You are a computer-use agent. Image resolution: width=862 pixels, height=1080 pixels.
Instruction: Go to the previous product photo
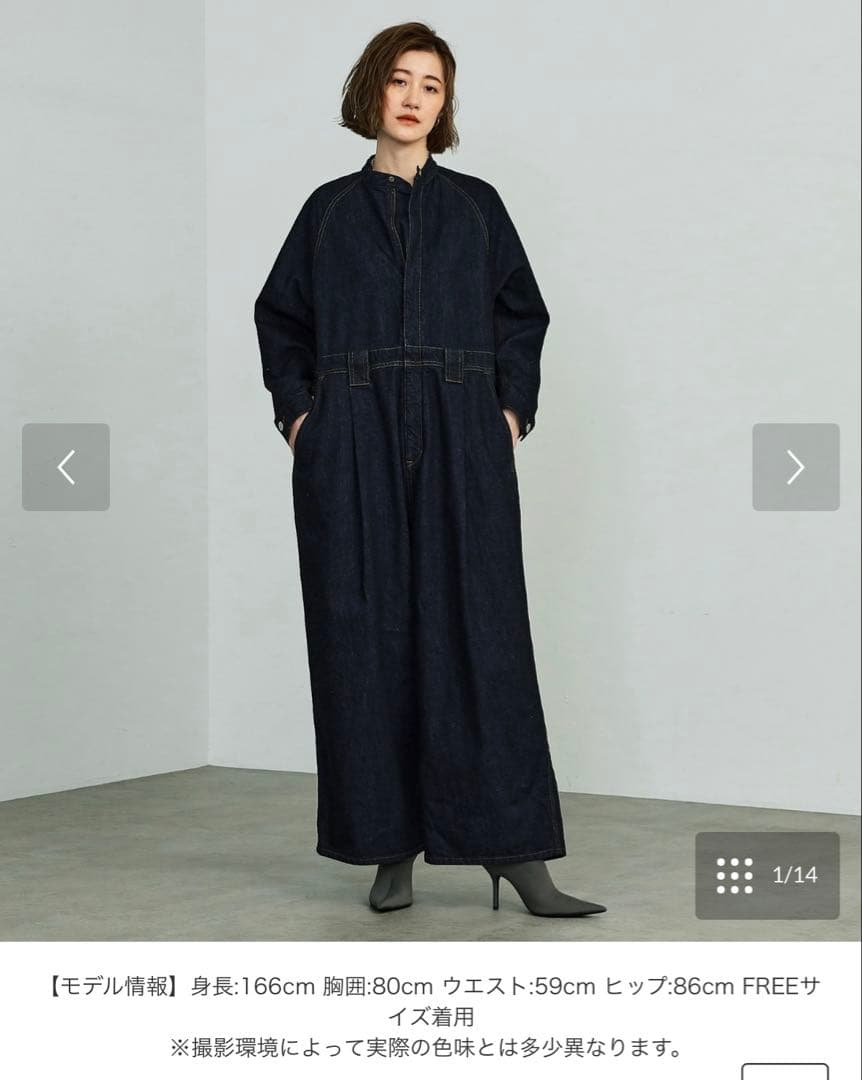pos(66,467)
